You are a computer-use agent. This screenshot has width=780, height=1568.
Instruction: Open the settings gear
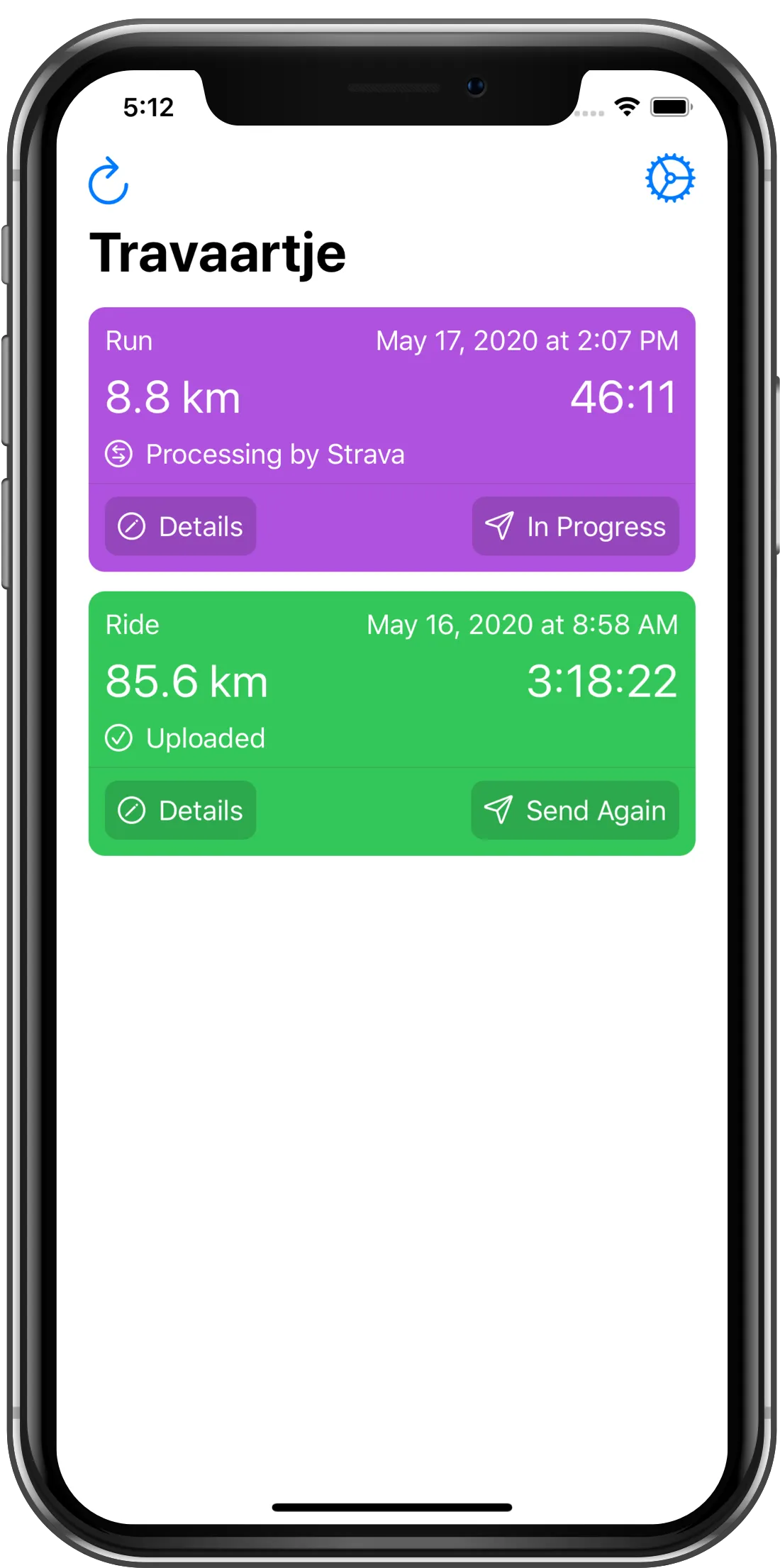pyautogui.click(x=669, y=178)
